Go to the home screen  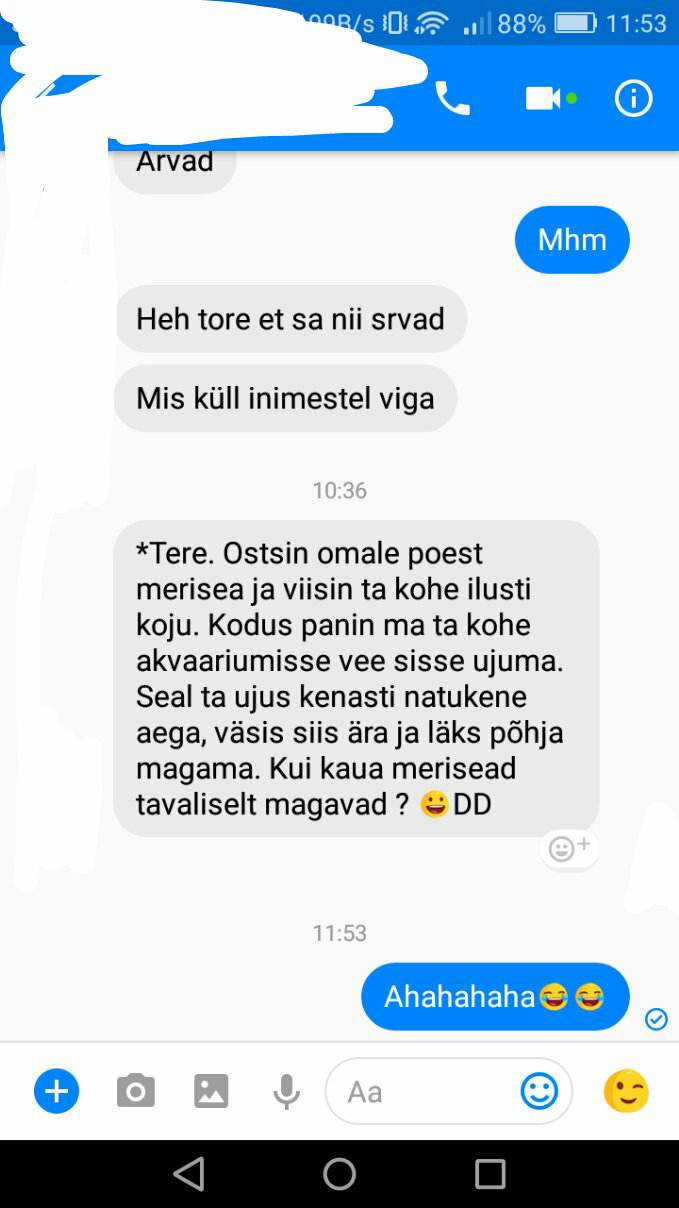coord(340,1173)
